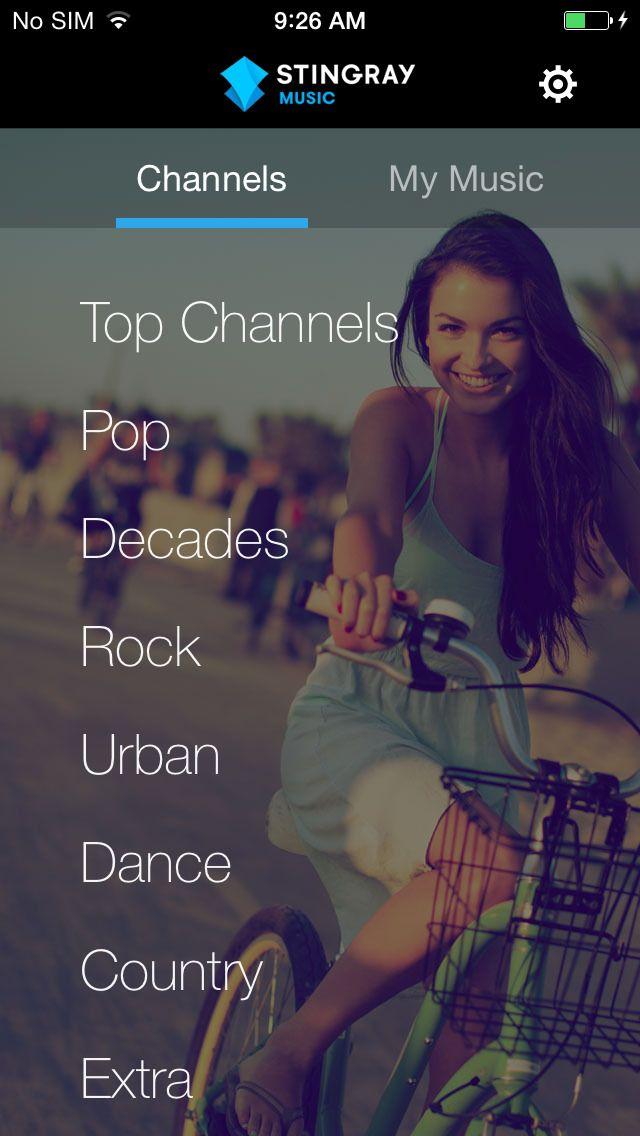
Task: Browse the Pop channels
Action: click(125, 431)
